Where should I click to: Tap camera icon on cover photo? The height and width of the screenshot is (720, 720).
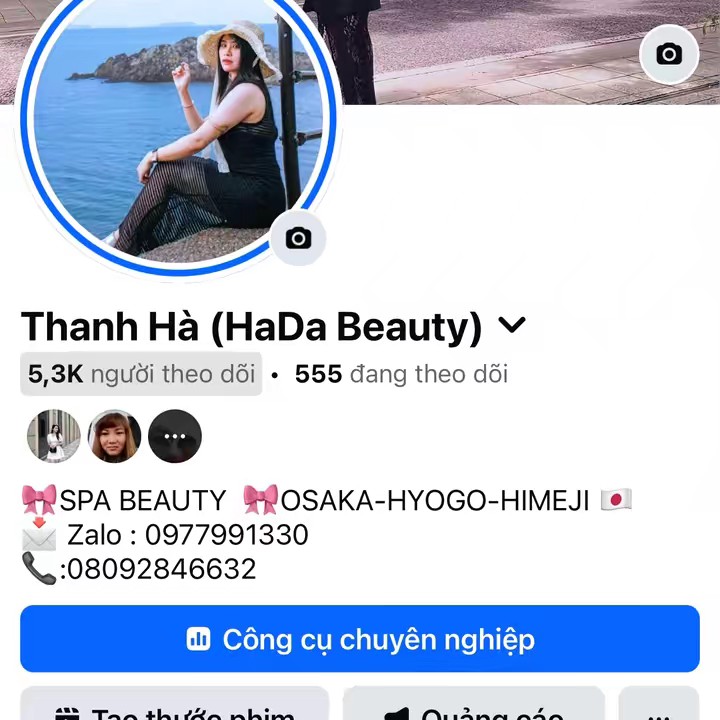668,54
